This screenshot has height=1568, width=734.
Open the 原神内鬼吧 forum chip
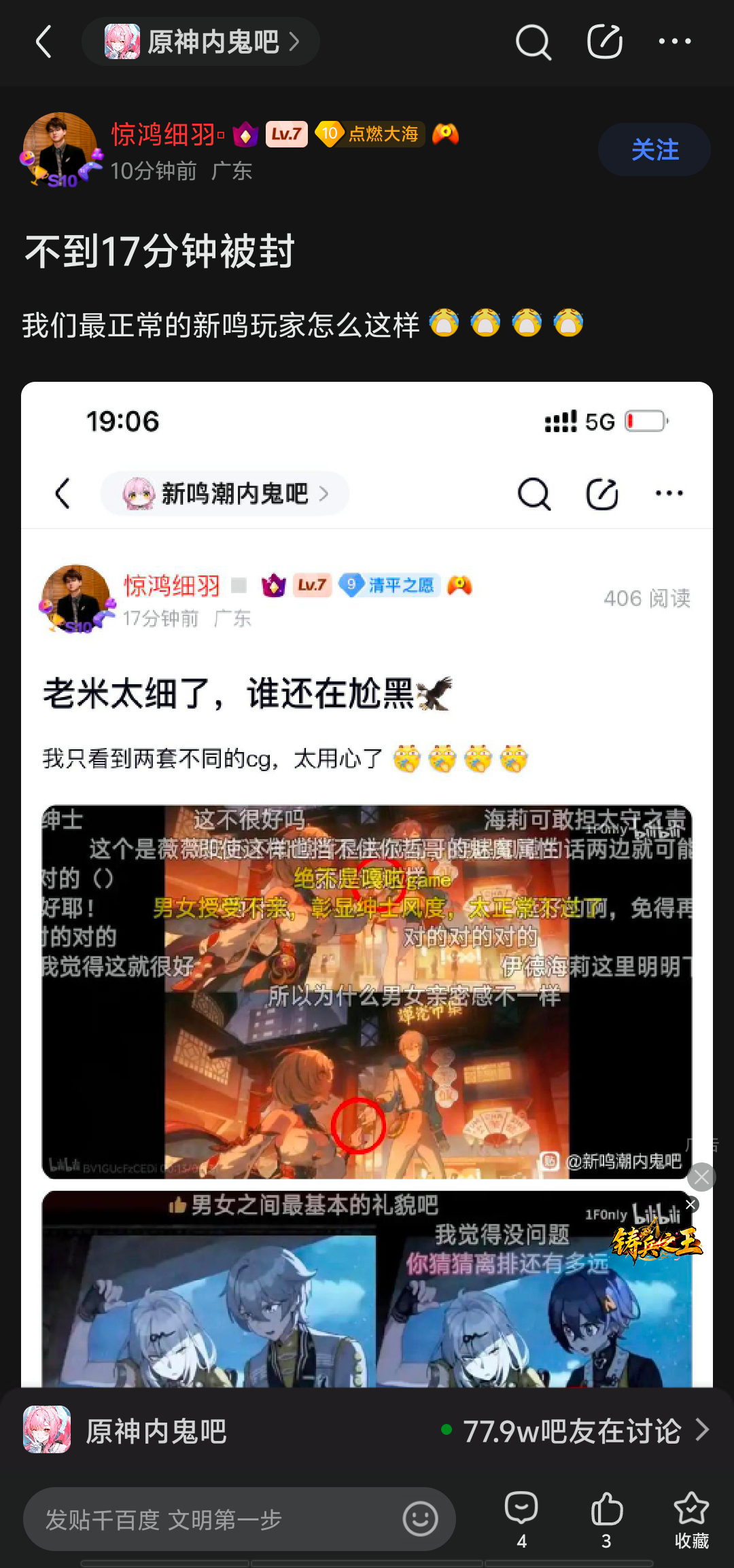point(200,42)
